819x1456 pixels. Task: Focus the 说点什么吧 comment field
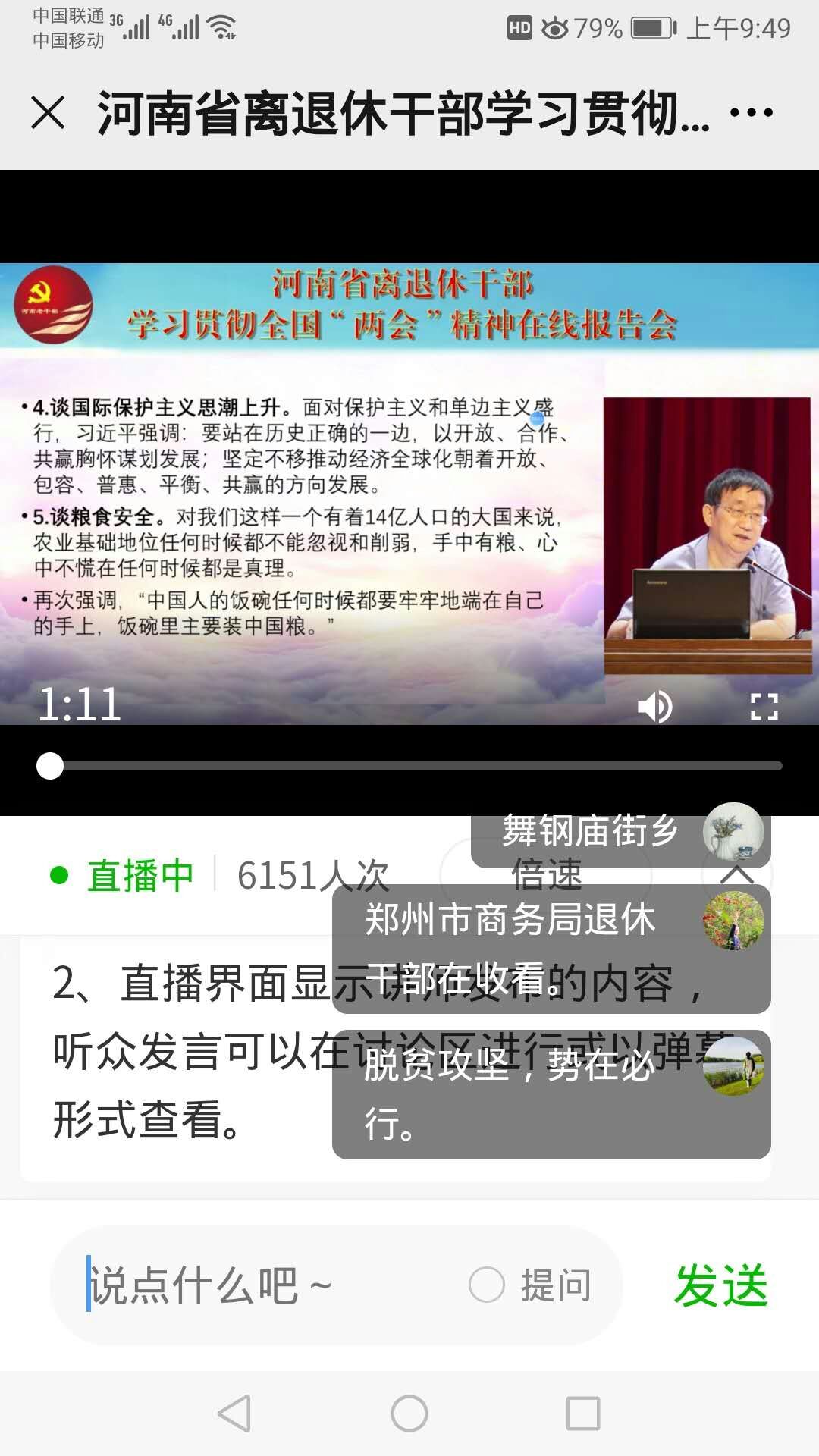pos(265,1285)
